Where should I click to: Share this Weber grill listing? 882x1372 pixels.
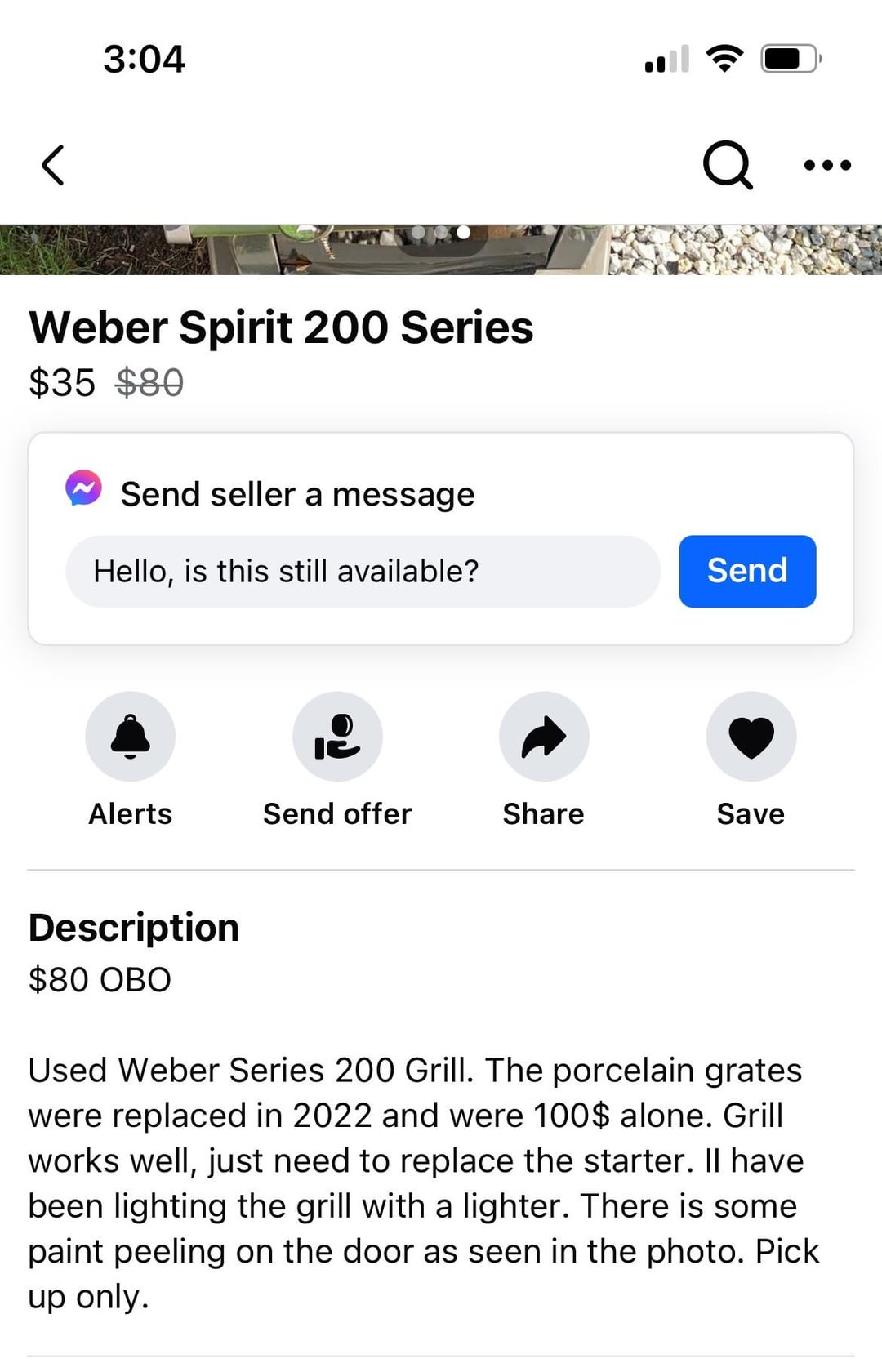(544, 737)
